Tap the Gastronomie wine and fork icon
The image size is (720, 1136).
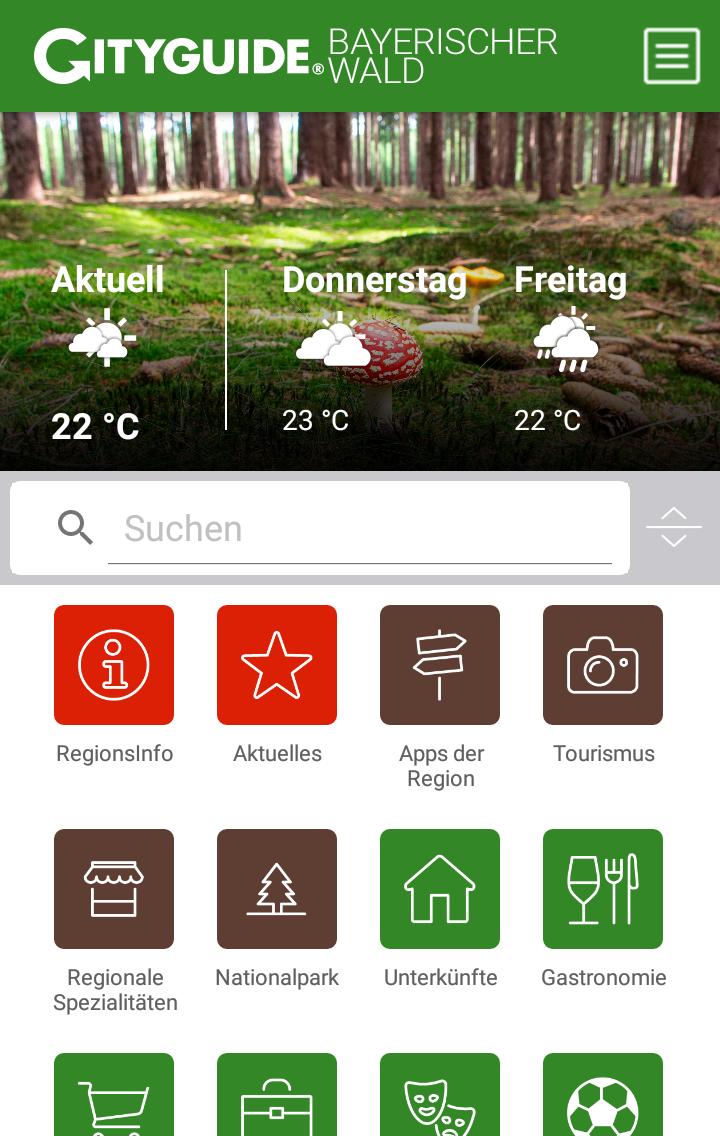(x=603, y=888)
